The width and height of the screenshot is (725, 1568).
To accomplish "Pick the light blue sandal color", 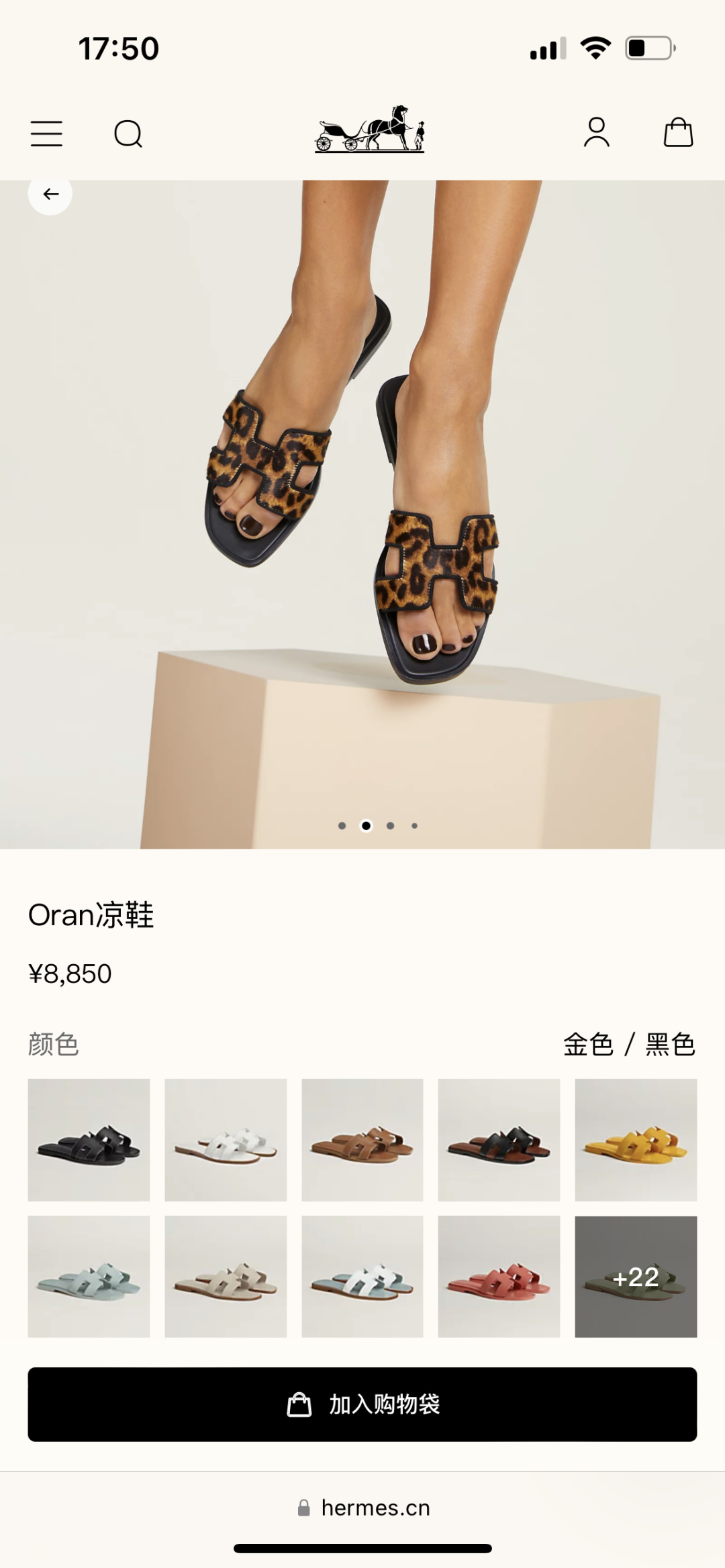I will pyautogui.click(x=89, y=1276).
